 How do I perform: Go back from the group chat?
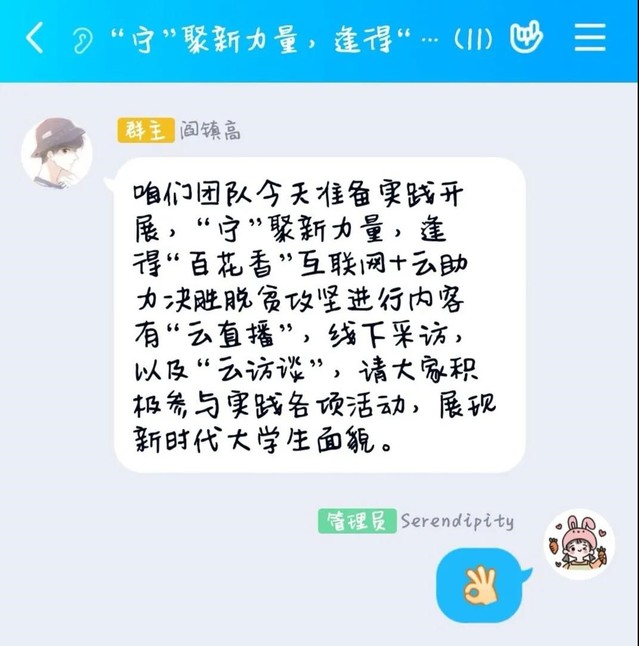pyautogui.click(x=35, y=39)
